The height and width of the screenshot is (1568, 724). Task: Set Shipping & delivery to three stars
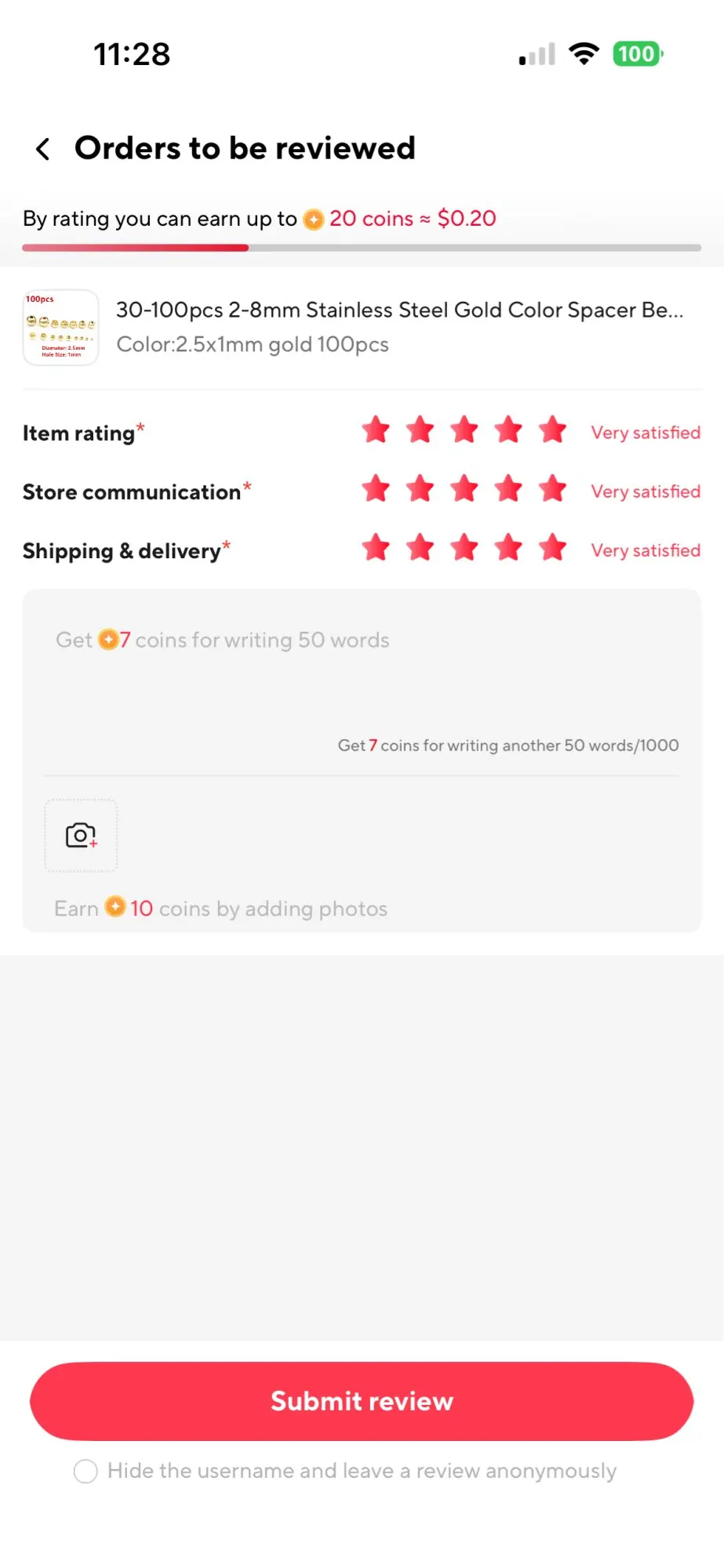click(x=464, y=547)
